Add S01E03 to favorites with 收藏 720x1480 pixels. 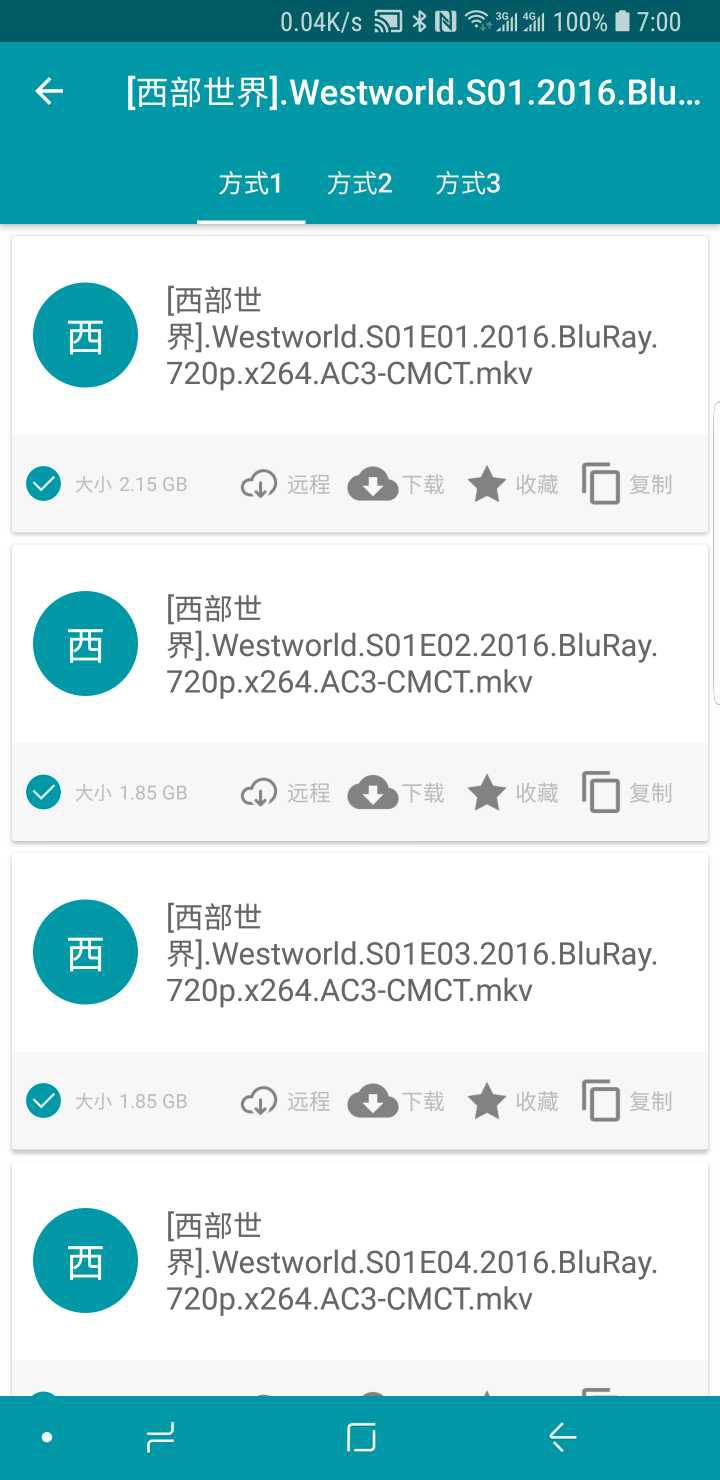tap(513, 1101)
